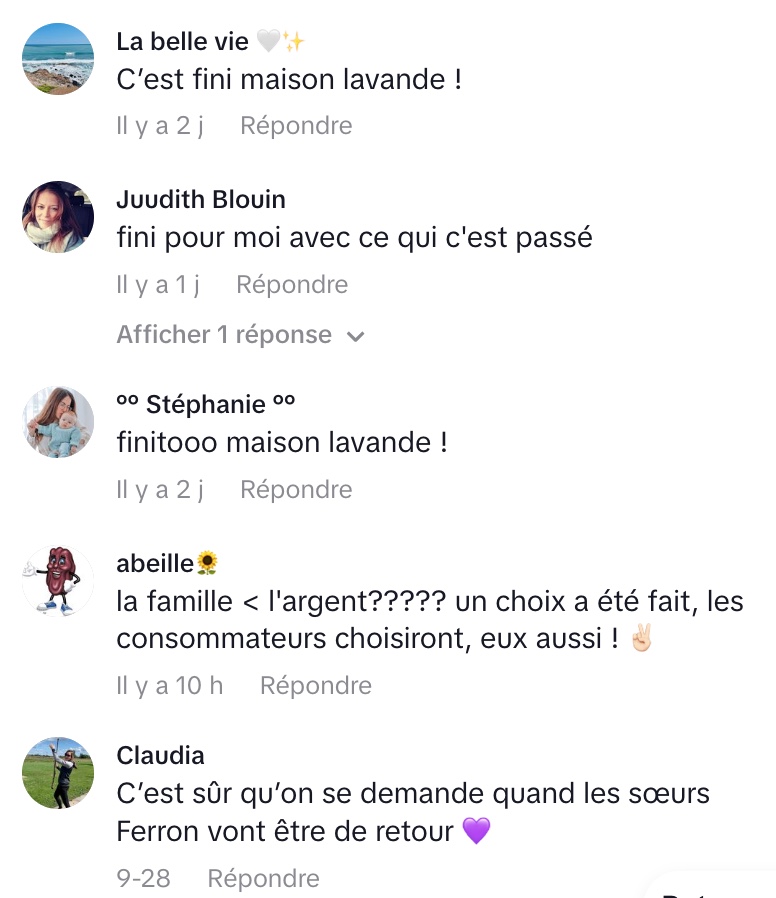This screenshot has height=898, width=776.
Task: Reply to Juudith Blouin's comment
Action: pyautogui.click(x=292, y=285)
